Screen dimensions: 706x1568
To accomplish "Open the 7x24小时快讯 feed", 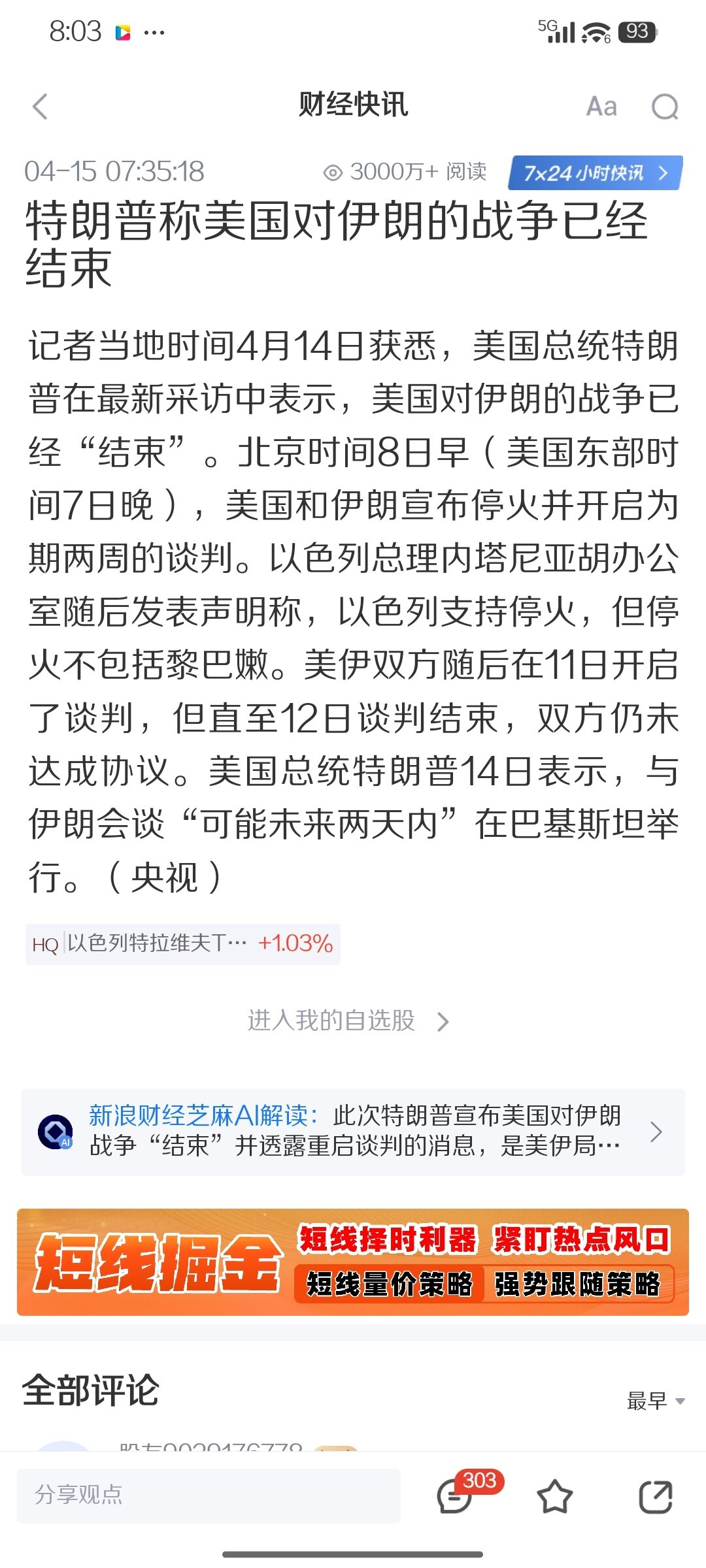I will (595, 173).
